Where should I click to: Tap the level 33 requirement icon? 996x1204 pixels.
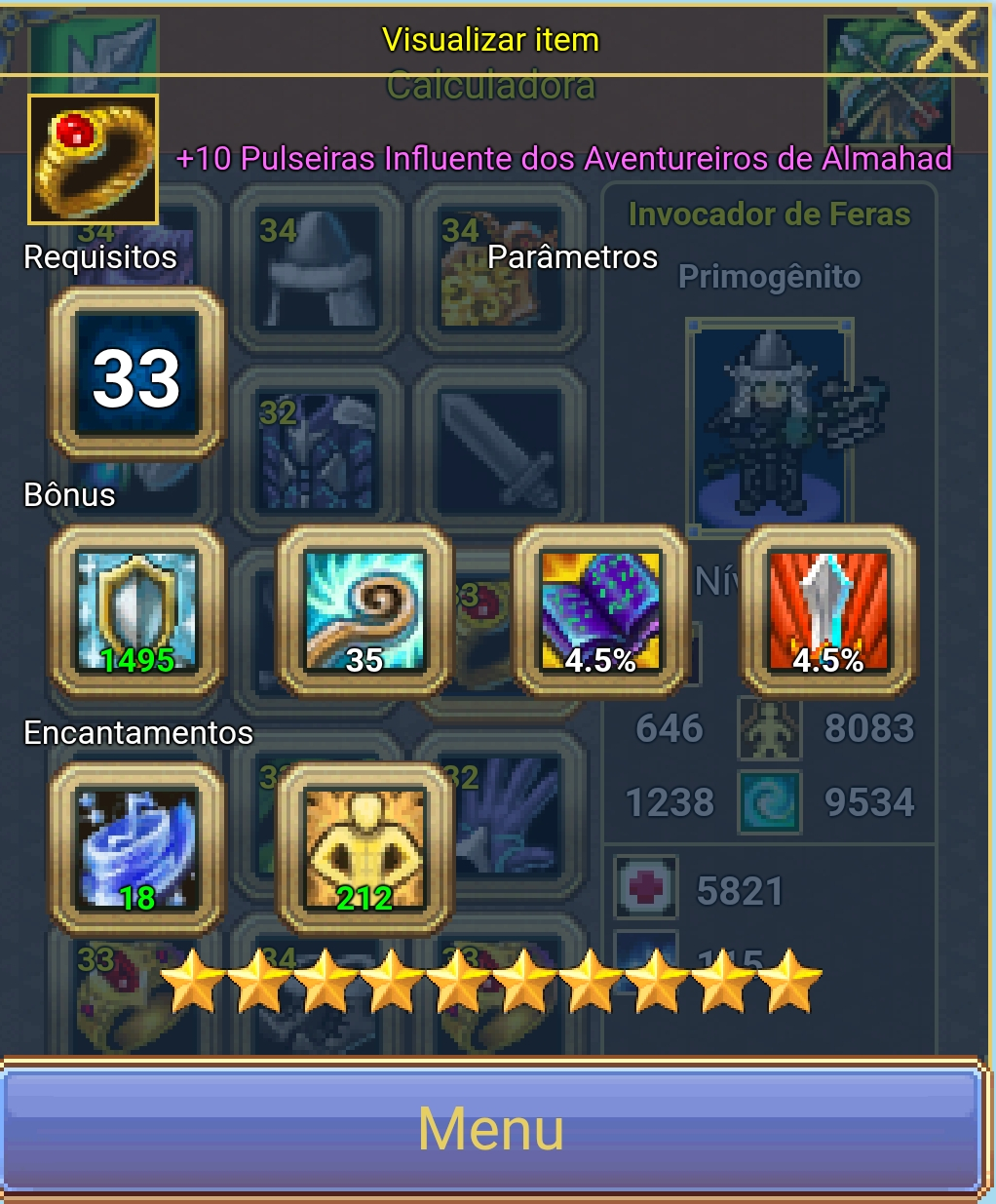[x=137, y=375]
